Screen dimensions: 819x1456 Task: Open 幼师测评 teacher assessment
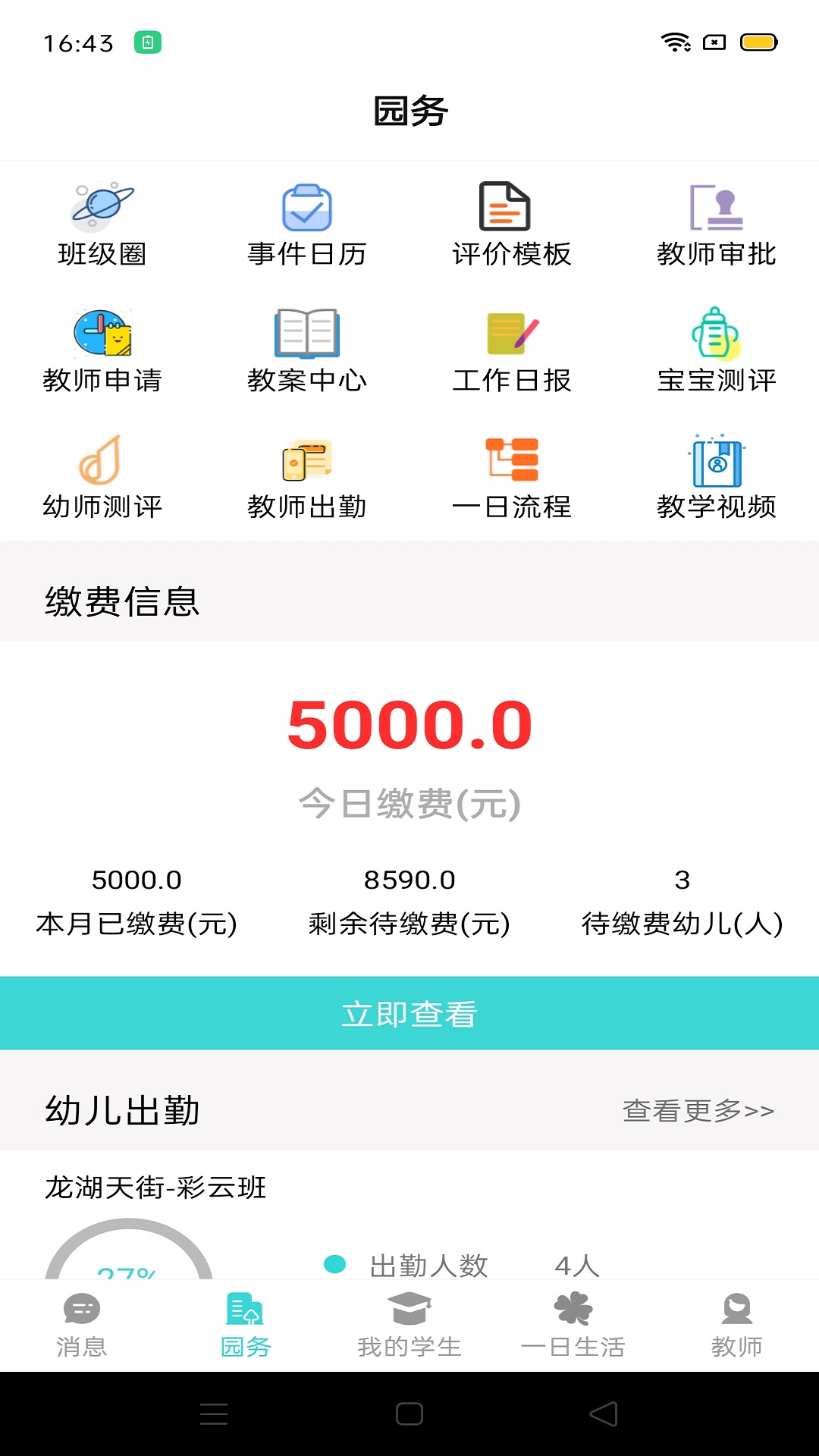point(102,477)
